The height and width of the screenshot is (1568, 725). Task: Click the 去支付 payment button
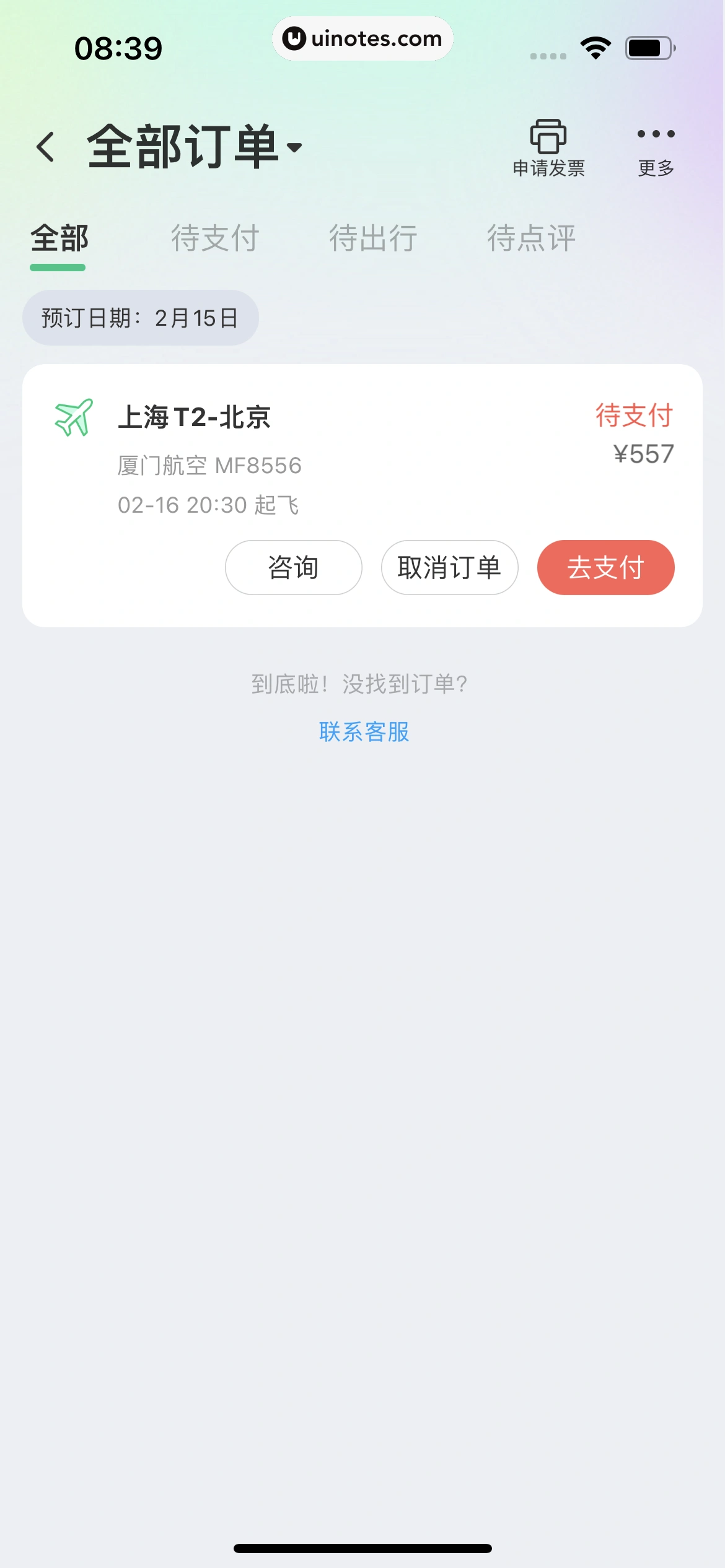point(605,567)
